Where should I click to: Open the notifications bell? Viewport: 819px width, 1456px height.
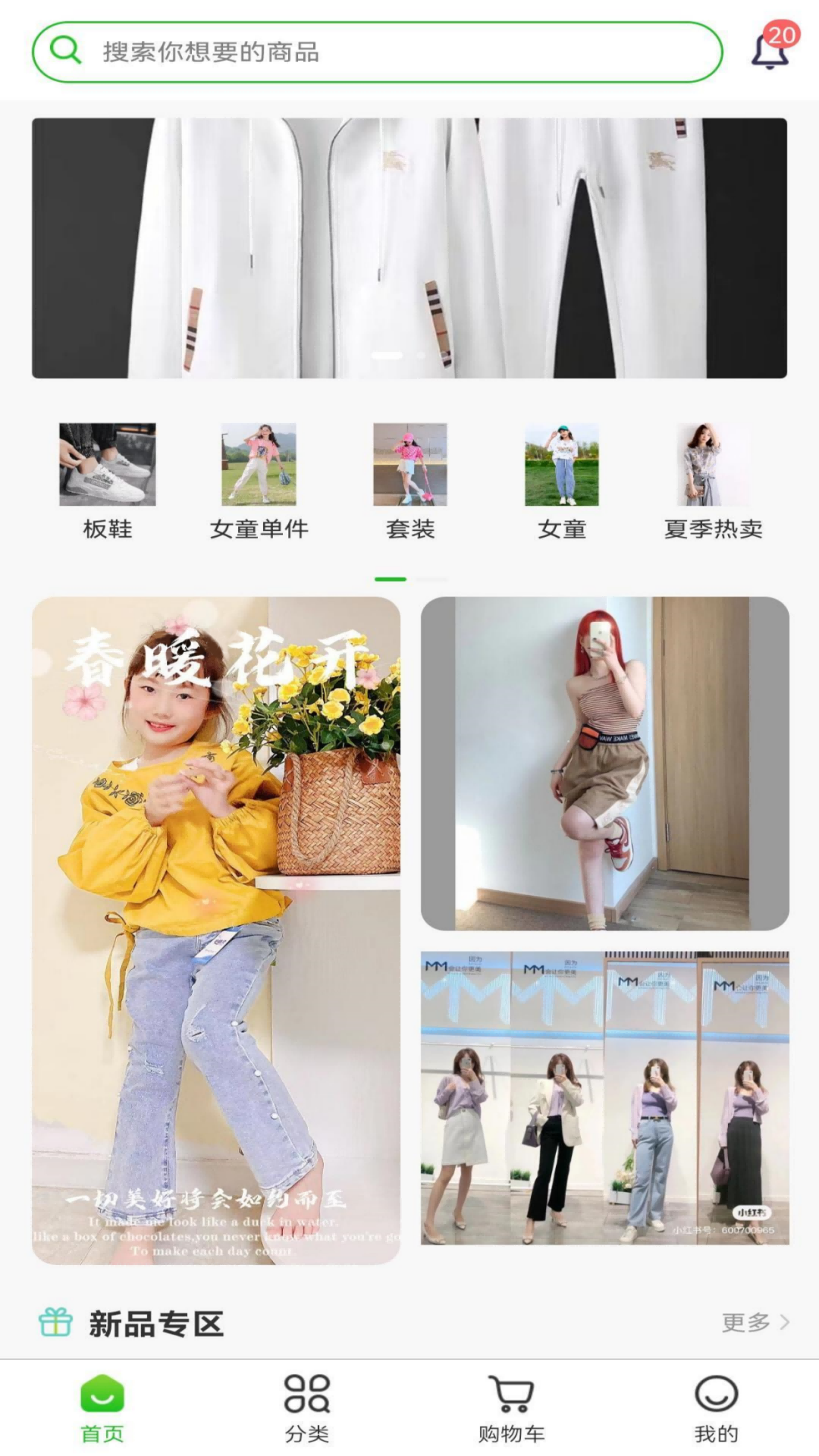(x=770, y=50)
